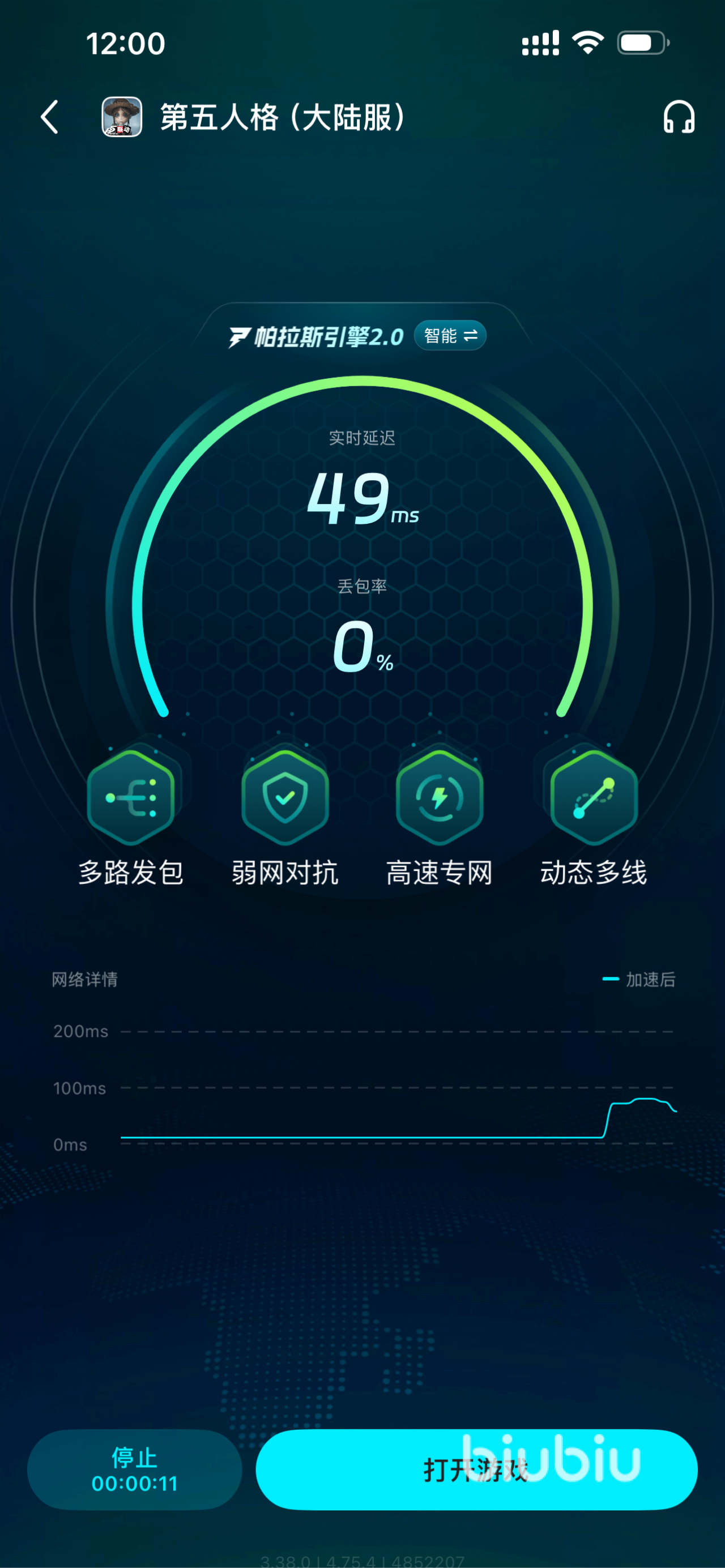Check the 动态多线 feature
725x1568 pixels.
click(x=594, y=814)
